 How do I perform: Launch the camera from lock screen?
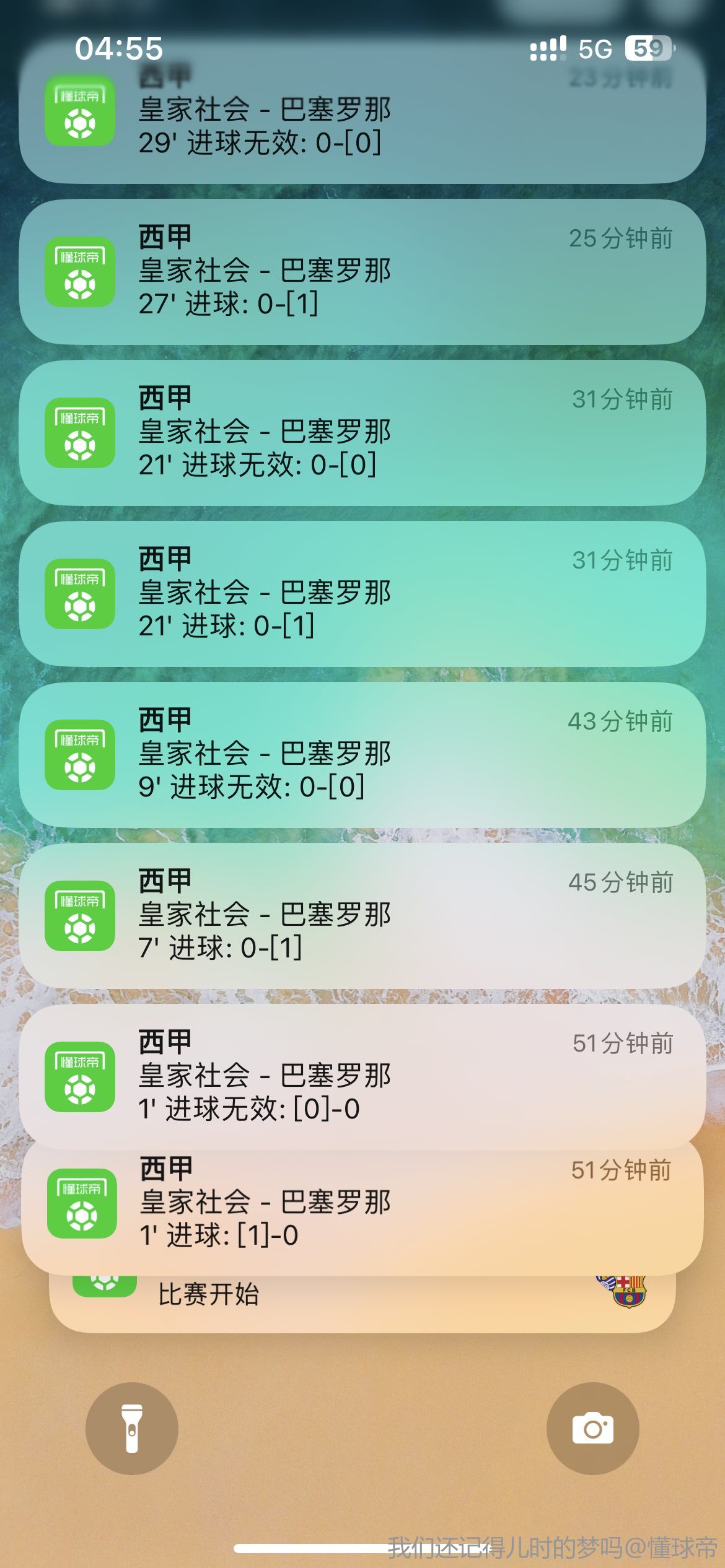tap(592, 1428)
